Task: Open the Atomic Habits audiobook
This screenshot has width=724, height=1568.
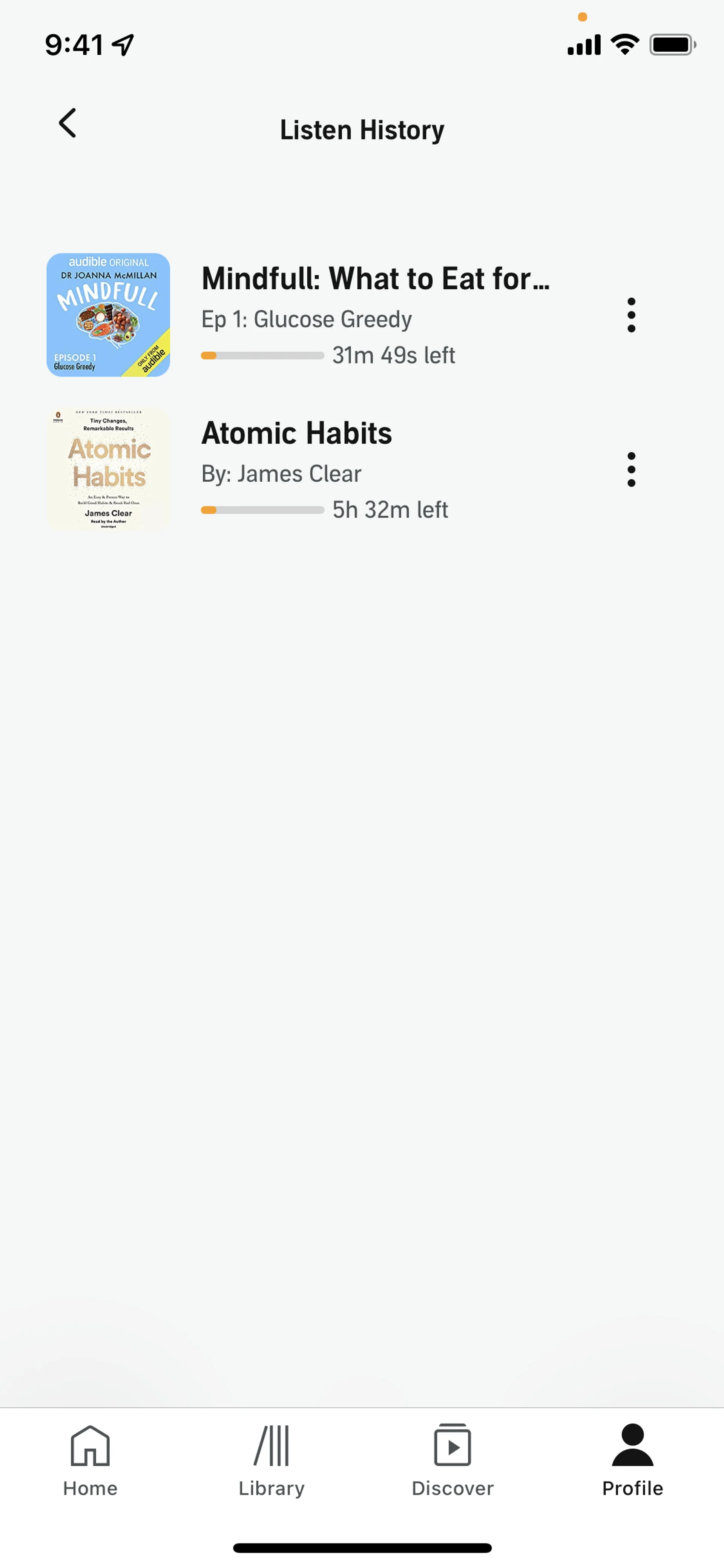Action: coord(296,433)
